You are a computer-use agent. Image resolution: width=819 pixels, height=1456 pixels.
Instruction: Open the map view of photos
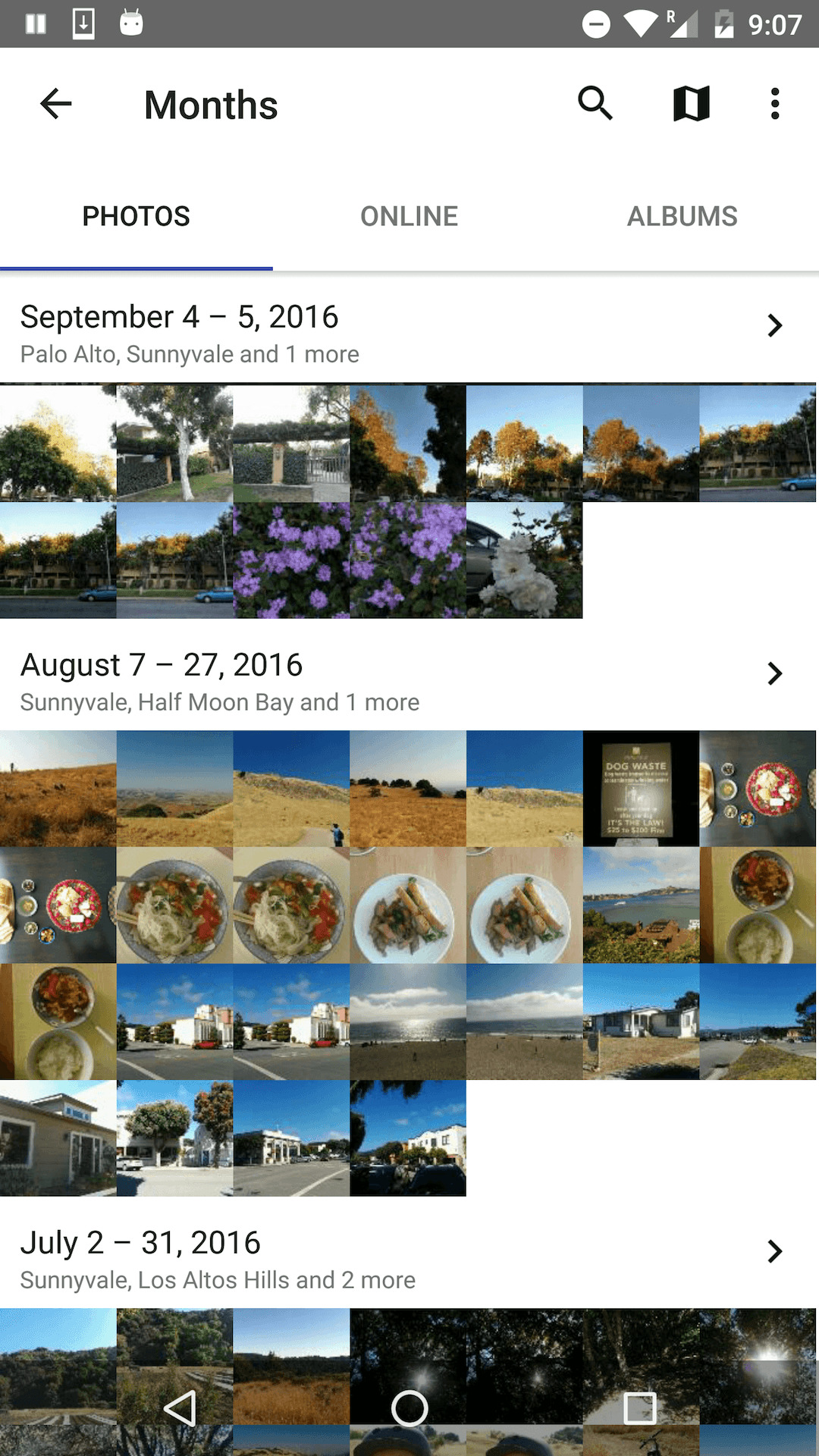(x=692, y=103)
